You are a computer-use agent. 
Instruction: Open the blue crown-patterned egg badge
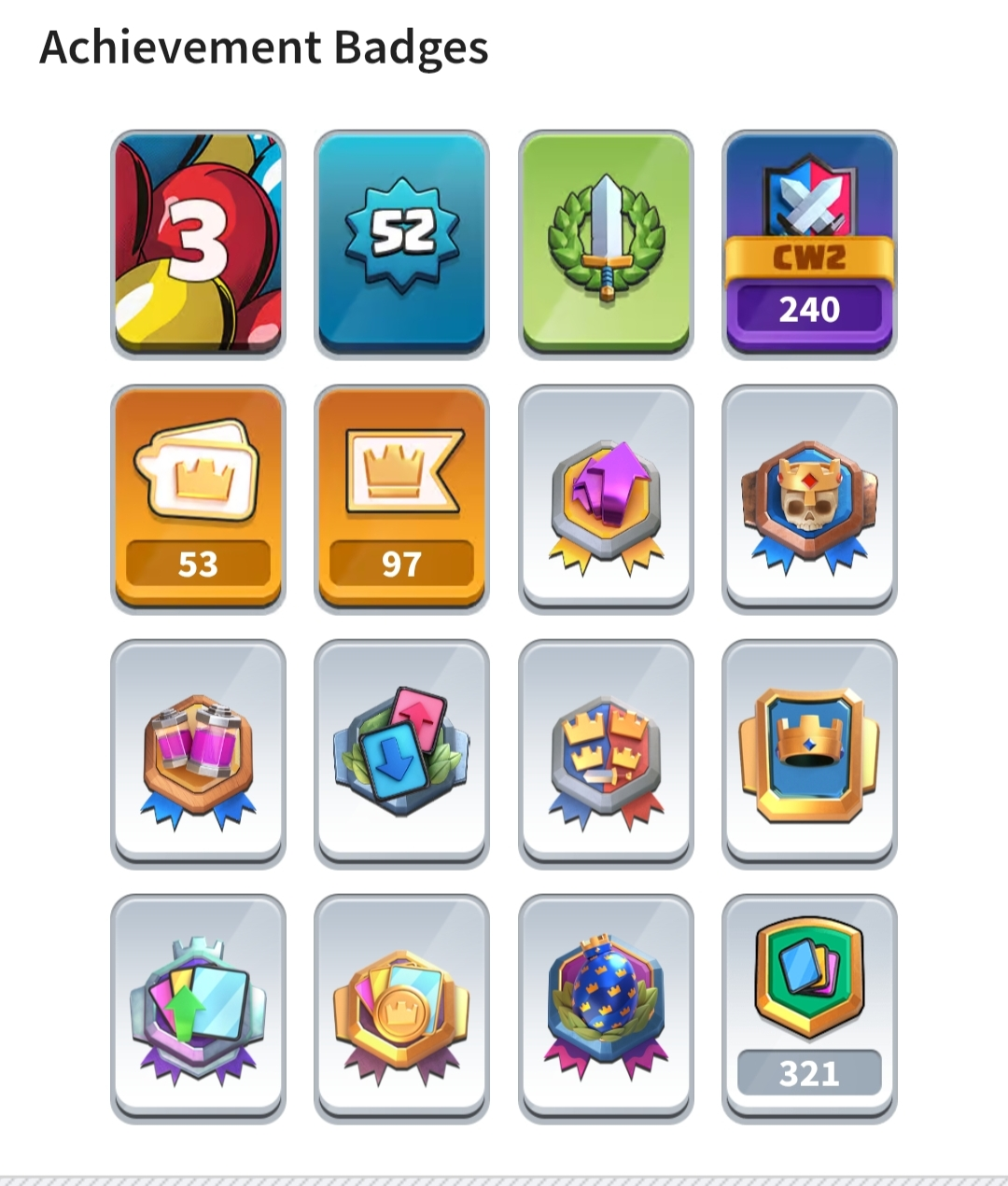click(606, 1008)
